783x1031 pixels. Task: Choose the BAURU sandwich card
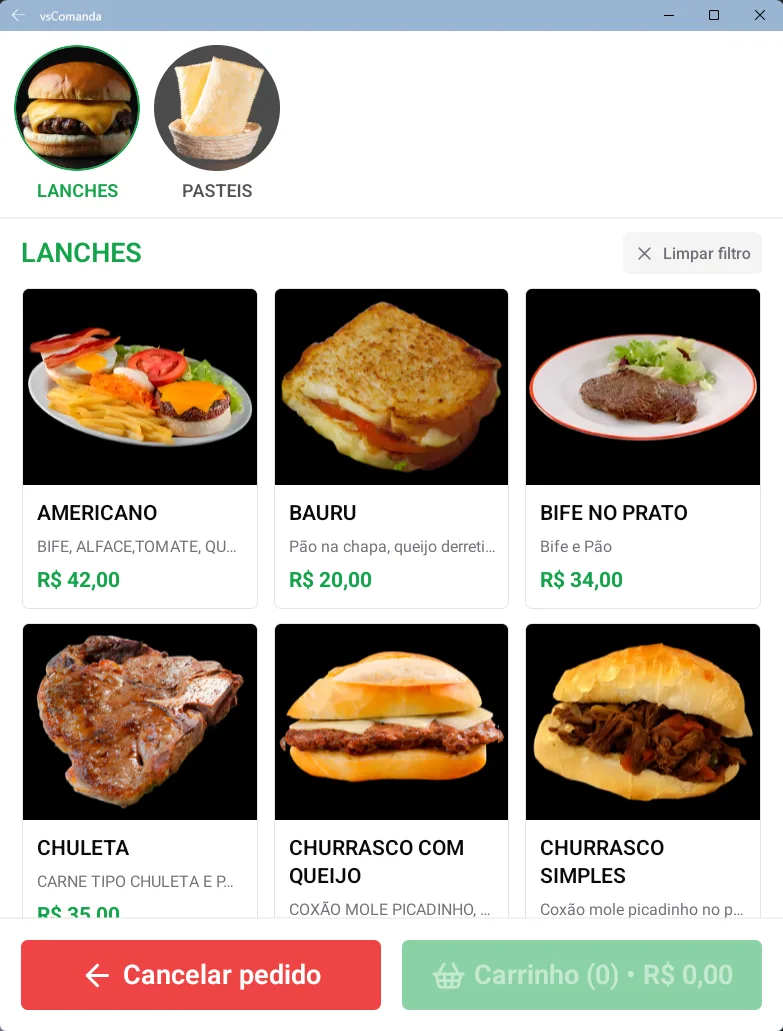click(391, 448)
